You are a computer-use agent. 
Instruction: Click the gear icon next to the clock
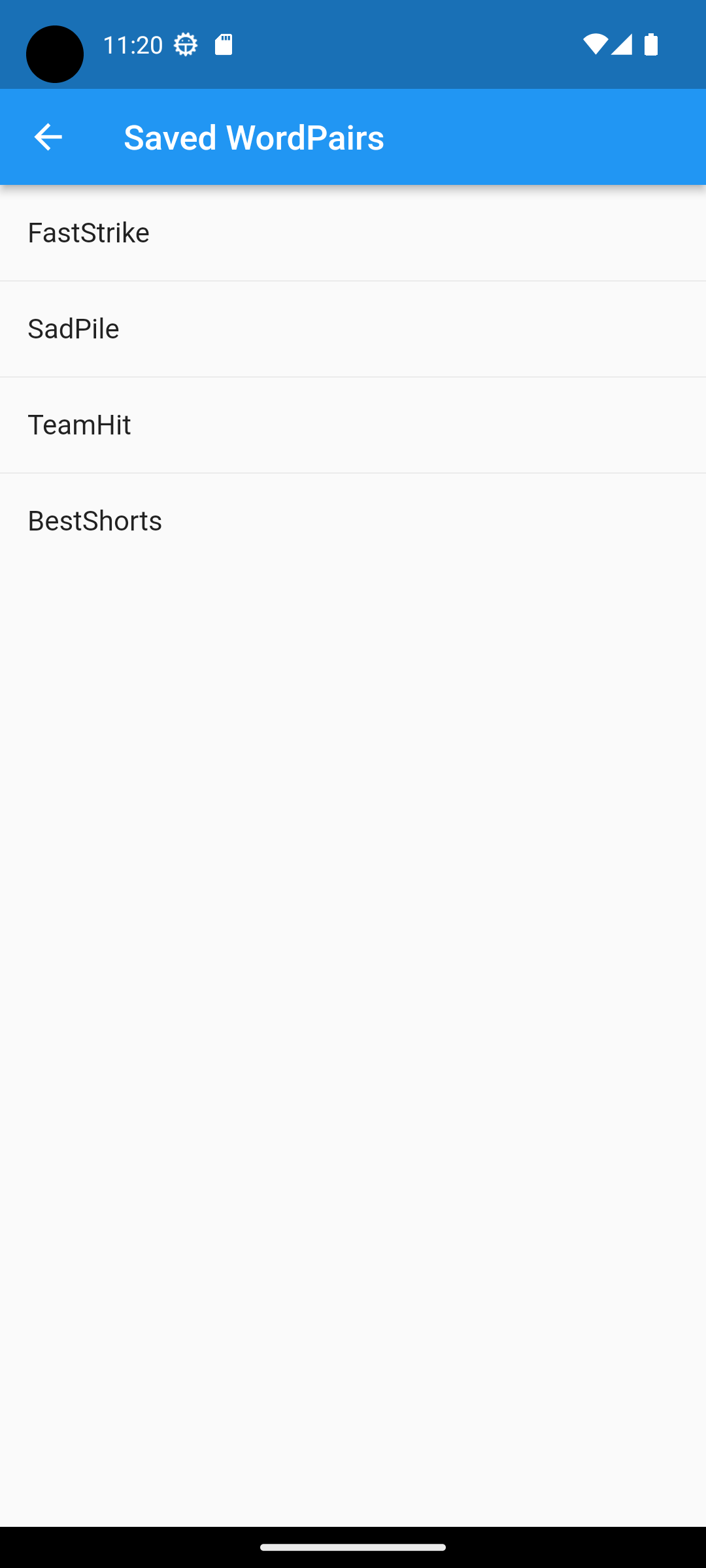(x=186, y=44)
